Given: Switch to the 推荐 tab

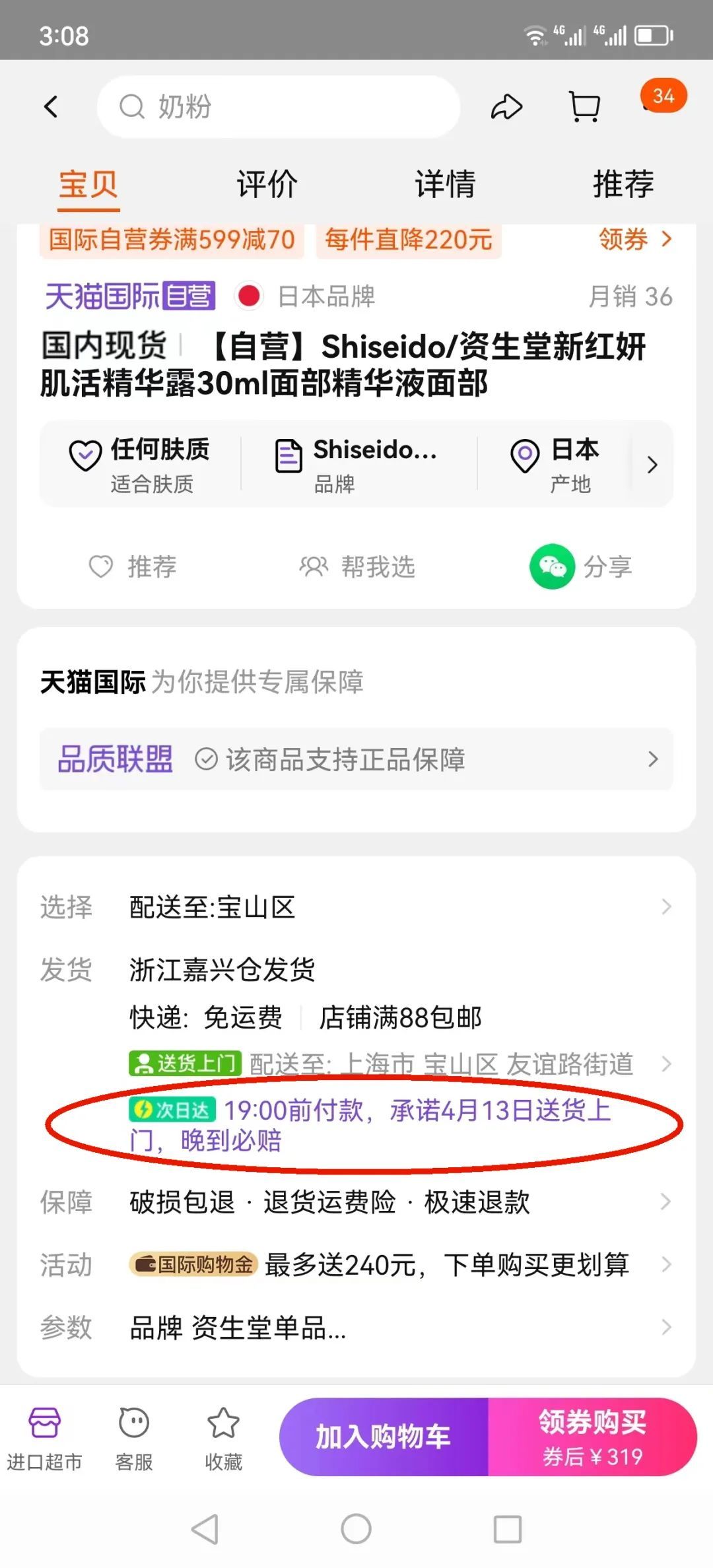Looking at the screenshot, I should coord(623,184).
